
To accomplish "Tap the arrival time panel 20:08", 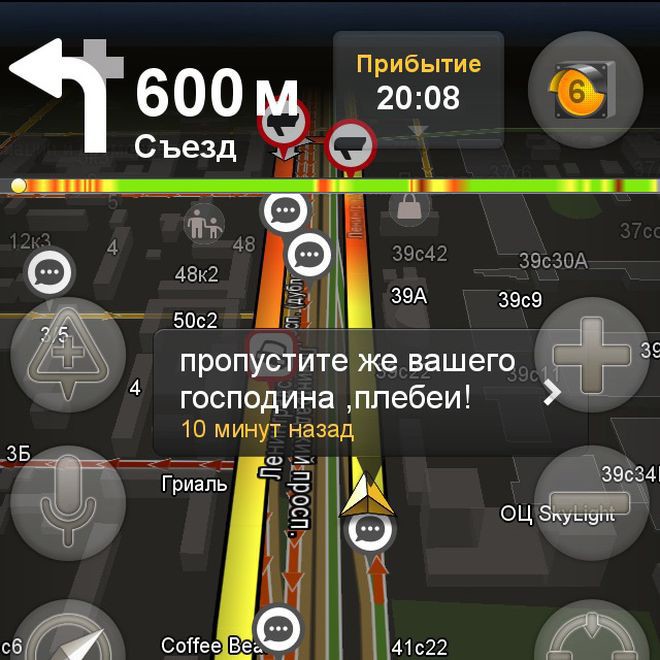I will (417, 83).
